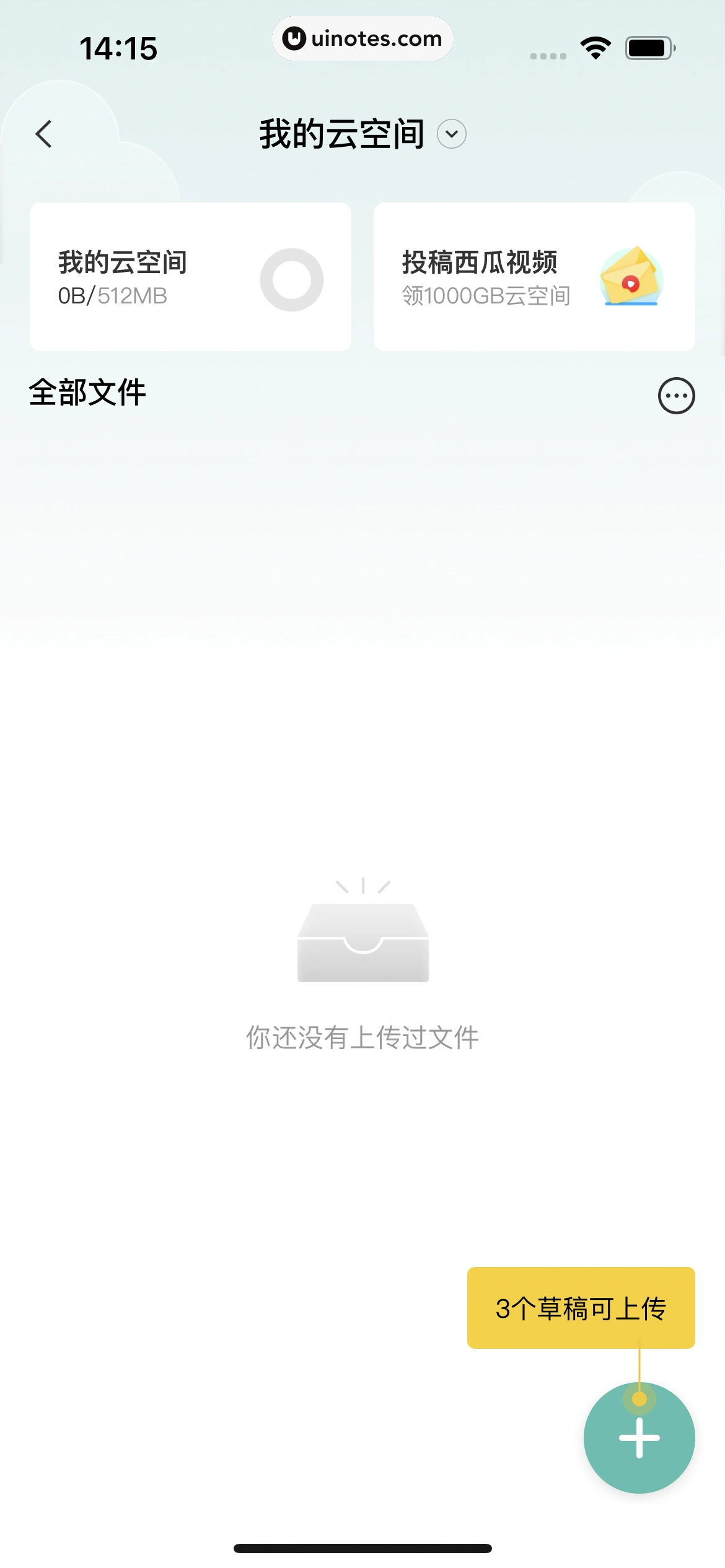
Task: Open the more options ellipsis beside 全部文件
Action: point(676,395)
